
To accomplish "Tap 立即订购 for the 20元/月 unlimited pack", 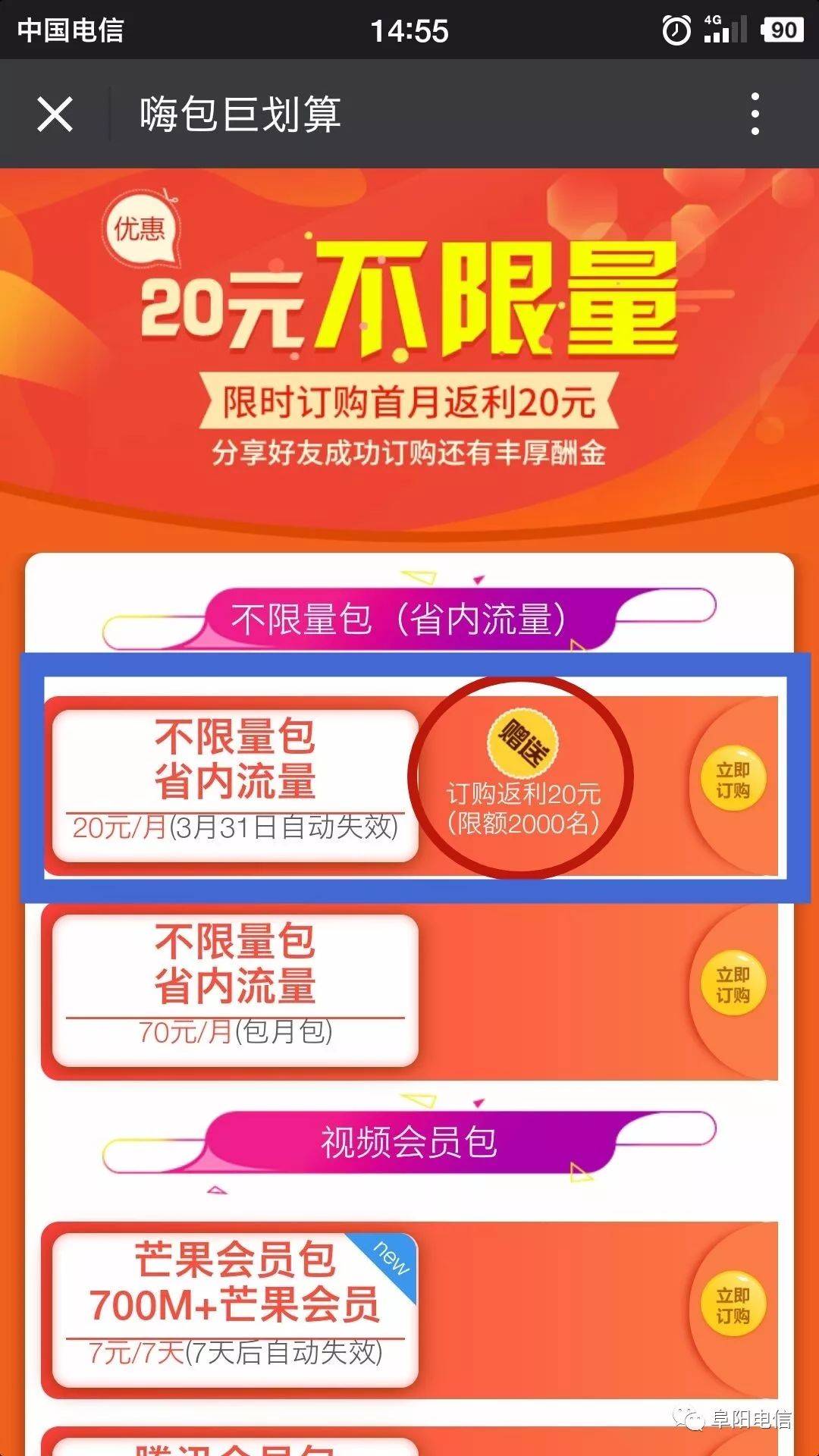I will (733, 780).
